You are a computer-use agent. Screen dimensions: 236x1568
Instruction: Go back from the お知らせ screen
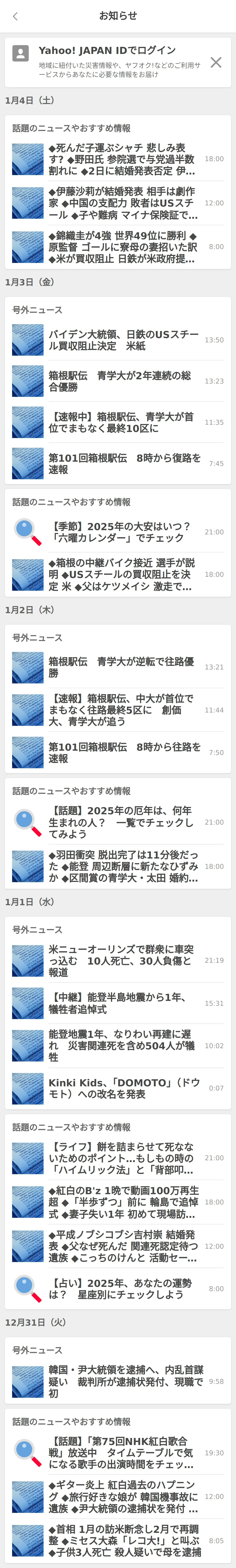(x=15, y=16)
